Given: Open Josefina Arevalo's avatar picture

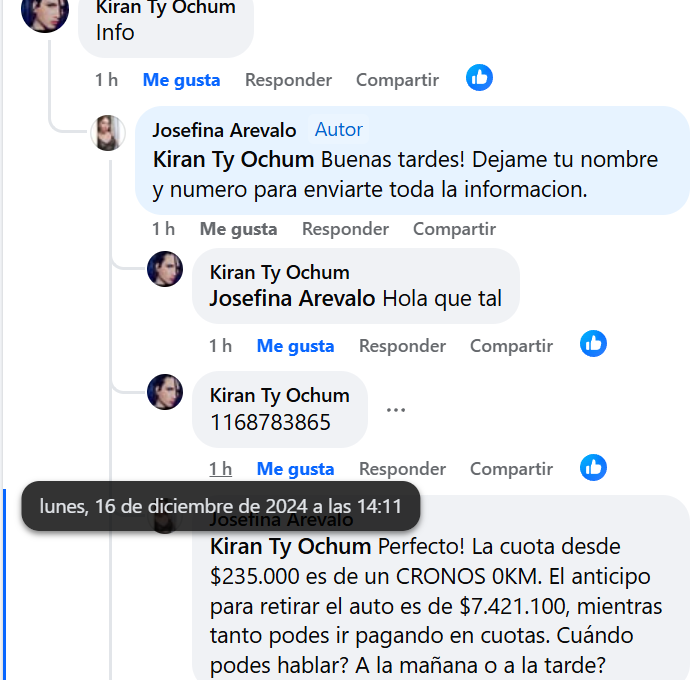Looking at the screenshot, I should tap(108, 133).
